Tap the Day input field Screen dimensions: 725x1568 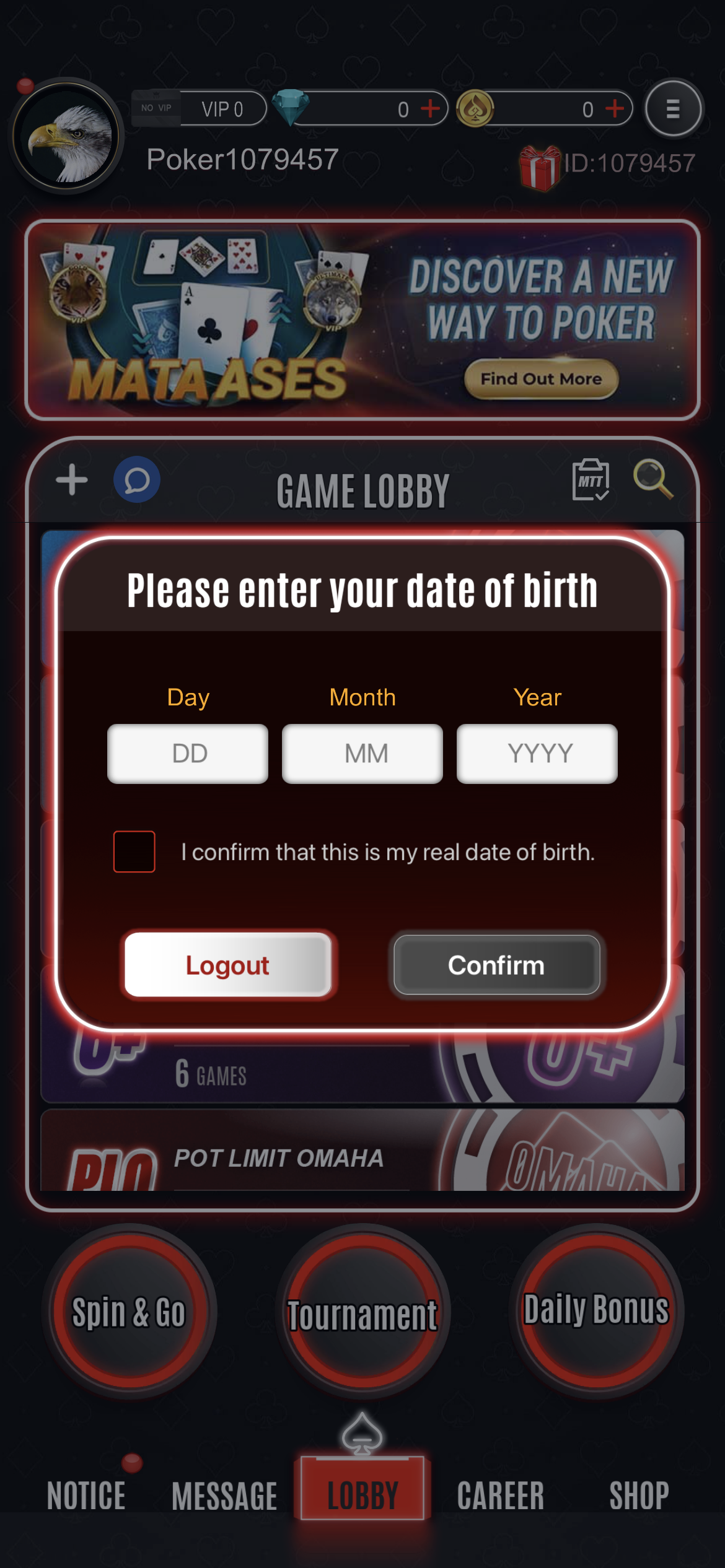(188, 754)
